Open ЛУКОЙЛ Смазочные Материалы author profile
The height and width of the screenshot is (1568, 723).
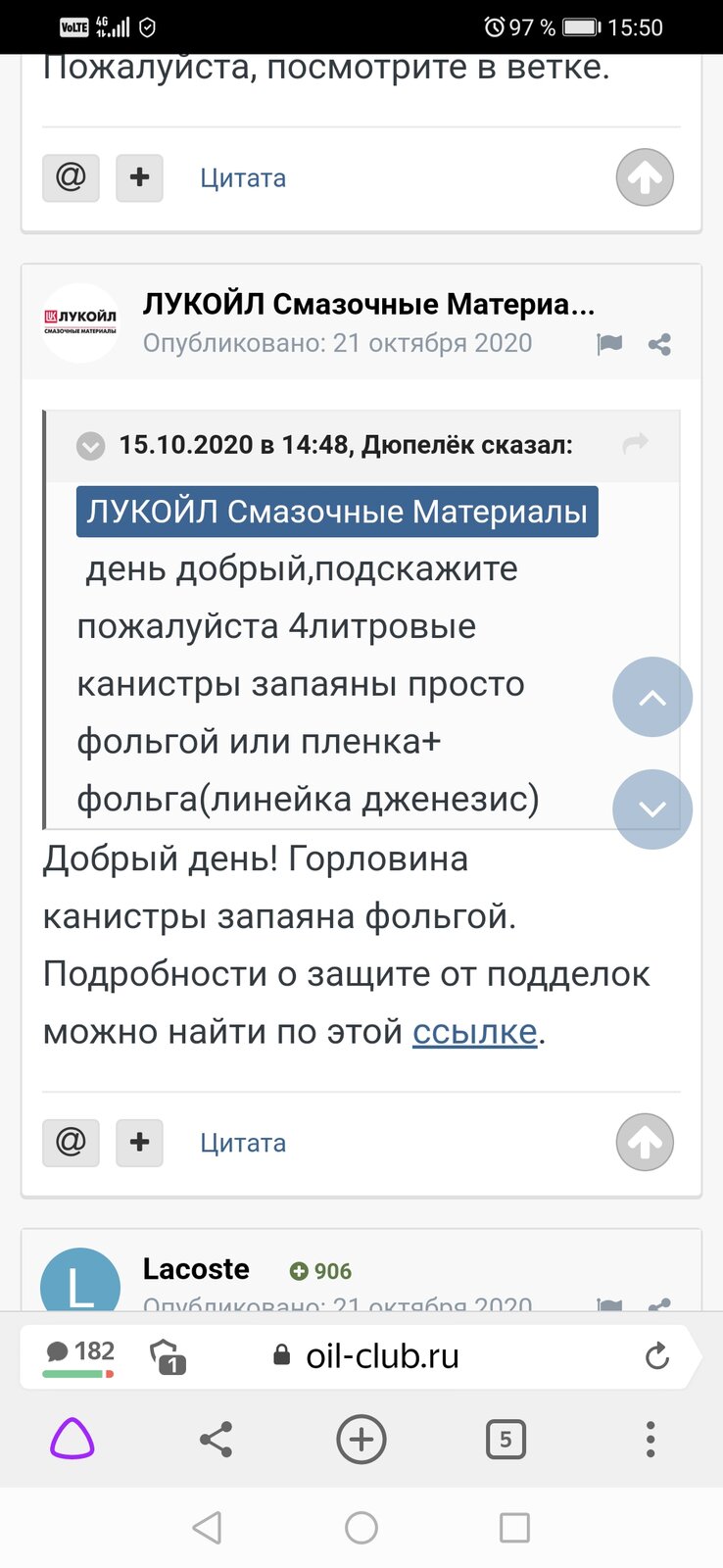(368, 305)
